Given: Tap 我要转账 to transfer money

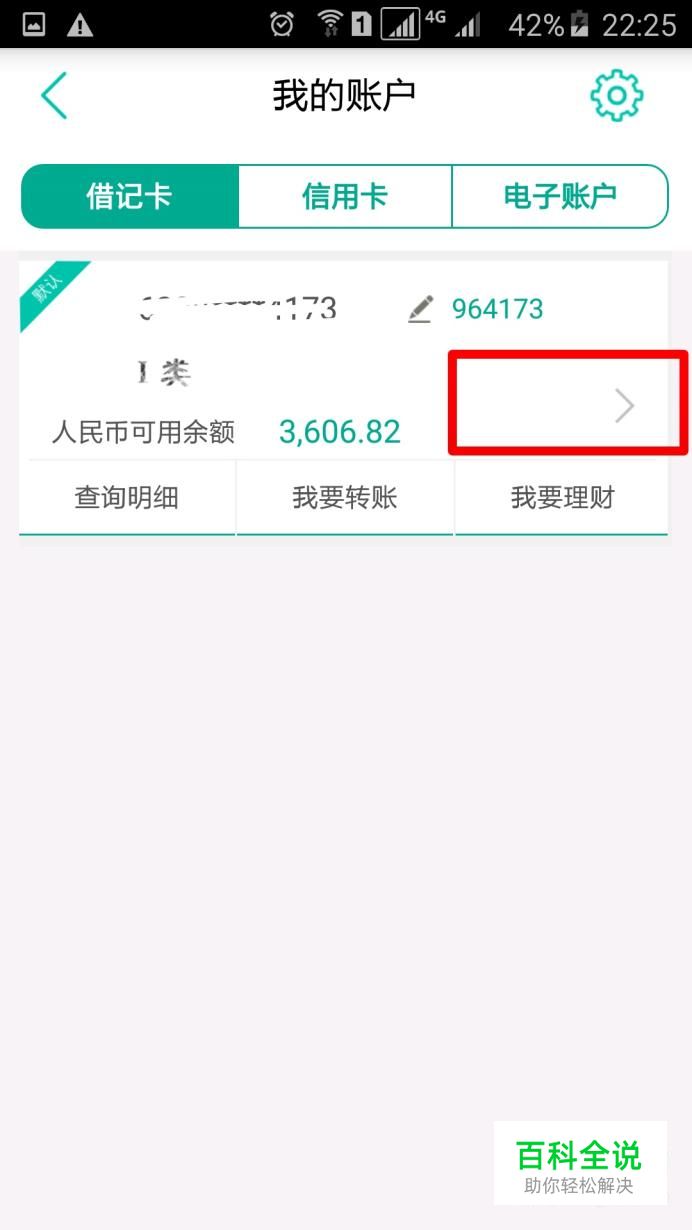Looking at the screenshot, I should pyautogui.click(x=345, y=497).
